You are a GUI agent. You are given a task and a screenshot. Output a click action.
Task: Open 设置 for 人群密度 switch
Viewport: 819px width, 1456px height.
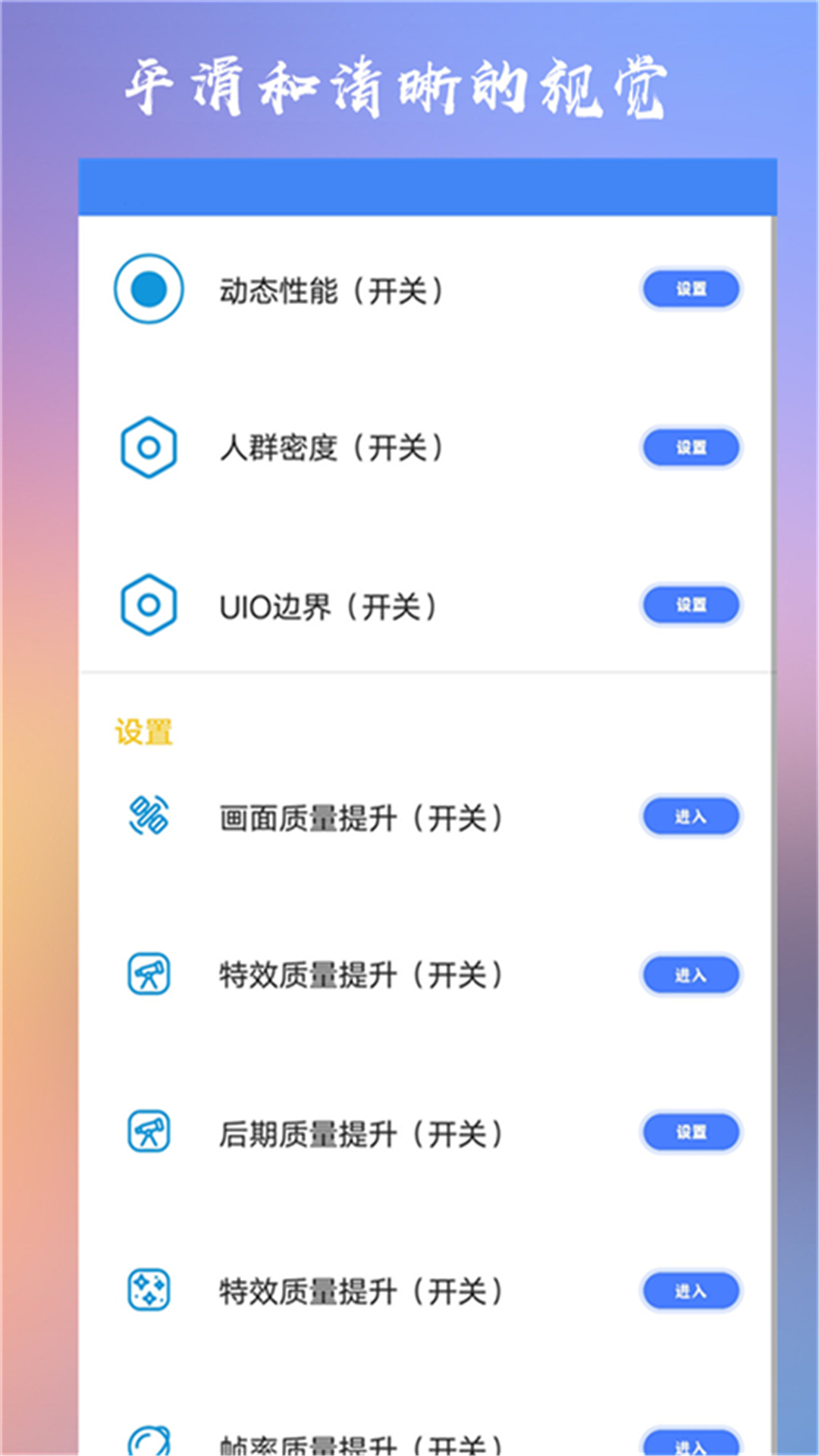pos(691,447)
